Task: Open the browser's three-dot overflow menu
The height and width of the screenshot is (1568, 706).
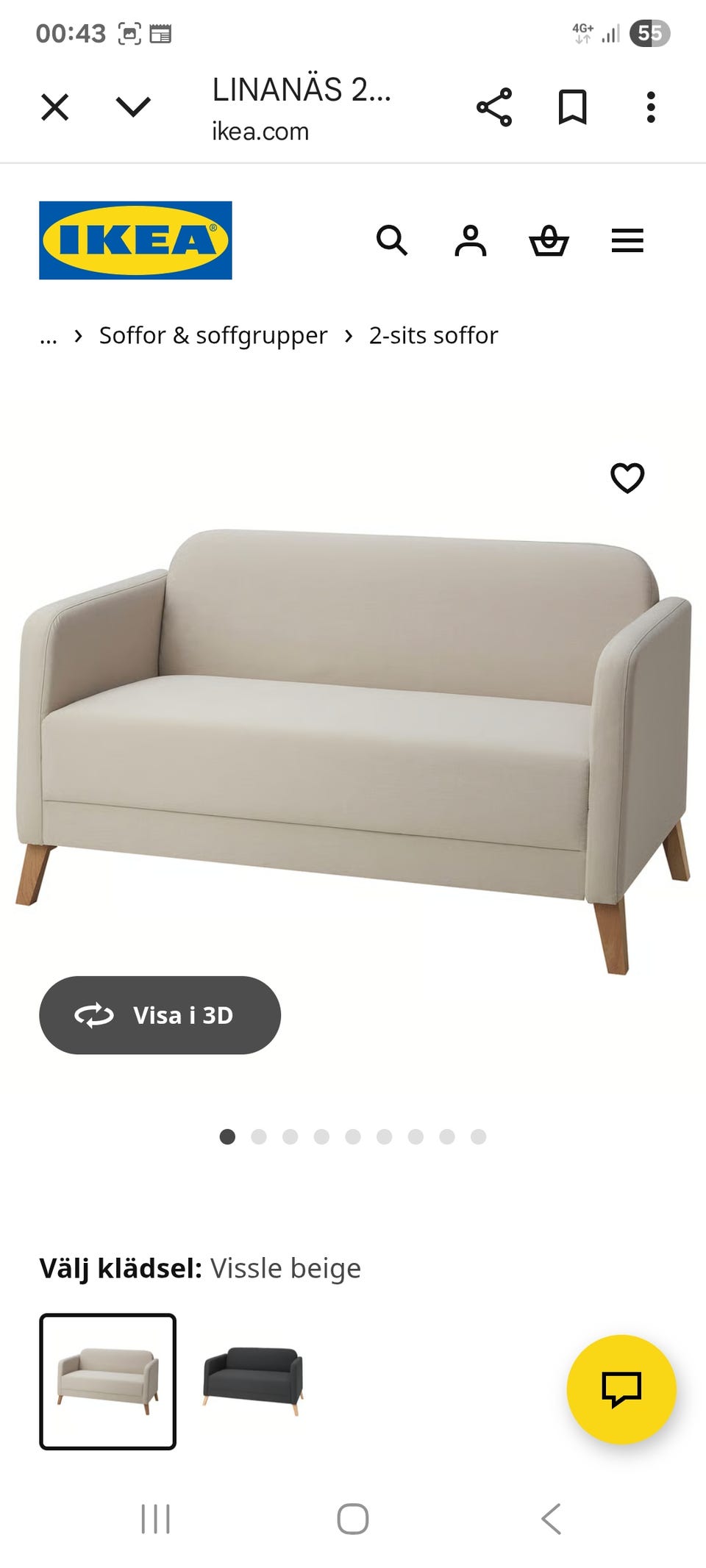Action: pos(650,107)
